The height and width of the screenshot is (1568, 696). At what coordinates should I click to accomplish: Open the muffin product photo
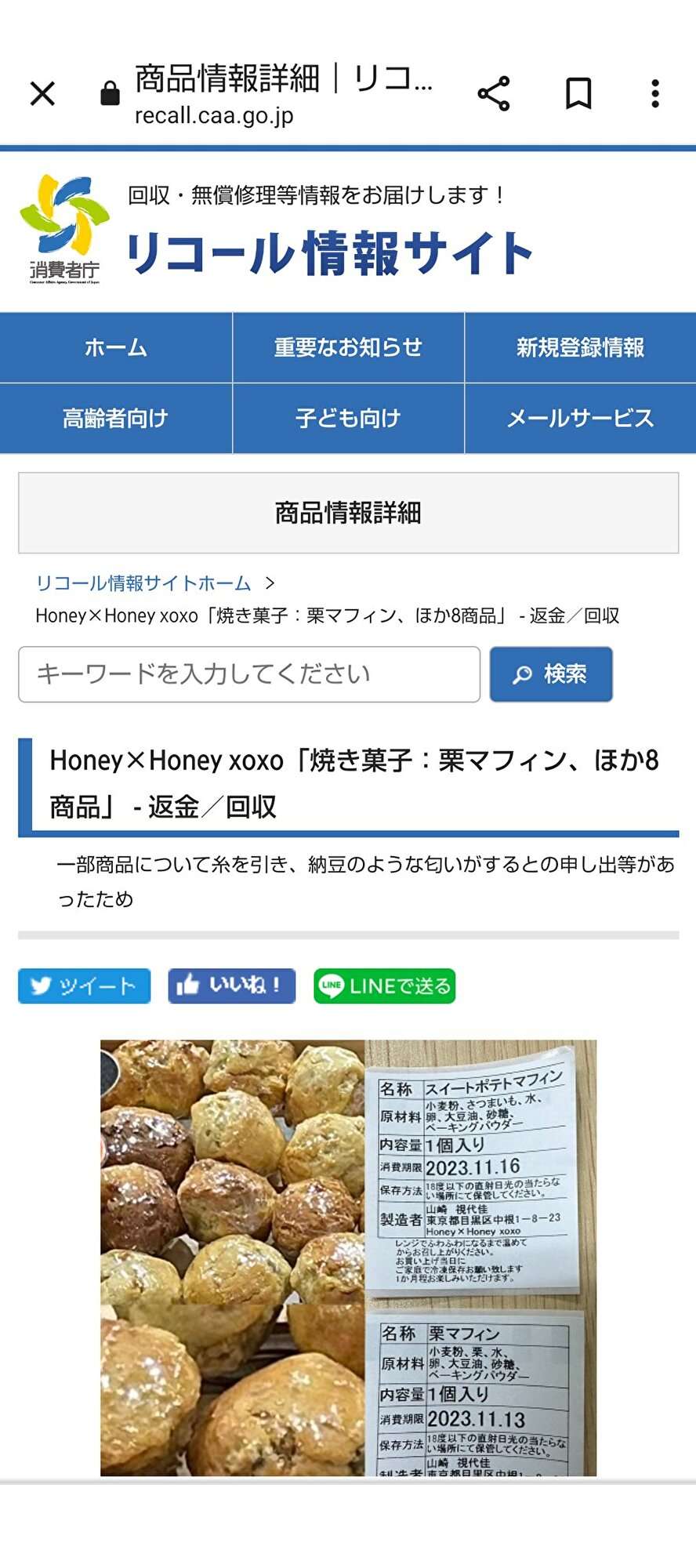(x=348, y=1258)
